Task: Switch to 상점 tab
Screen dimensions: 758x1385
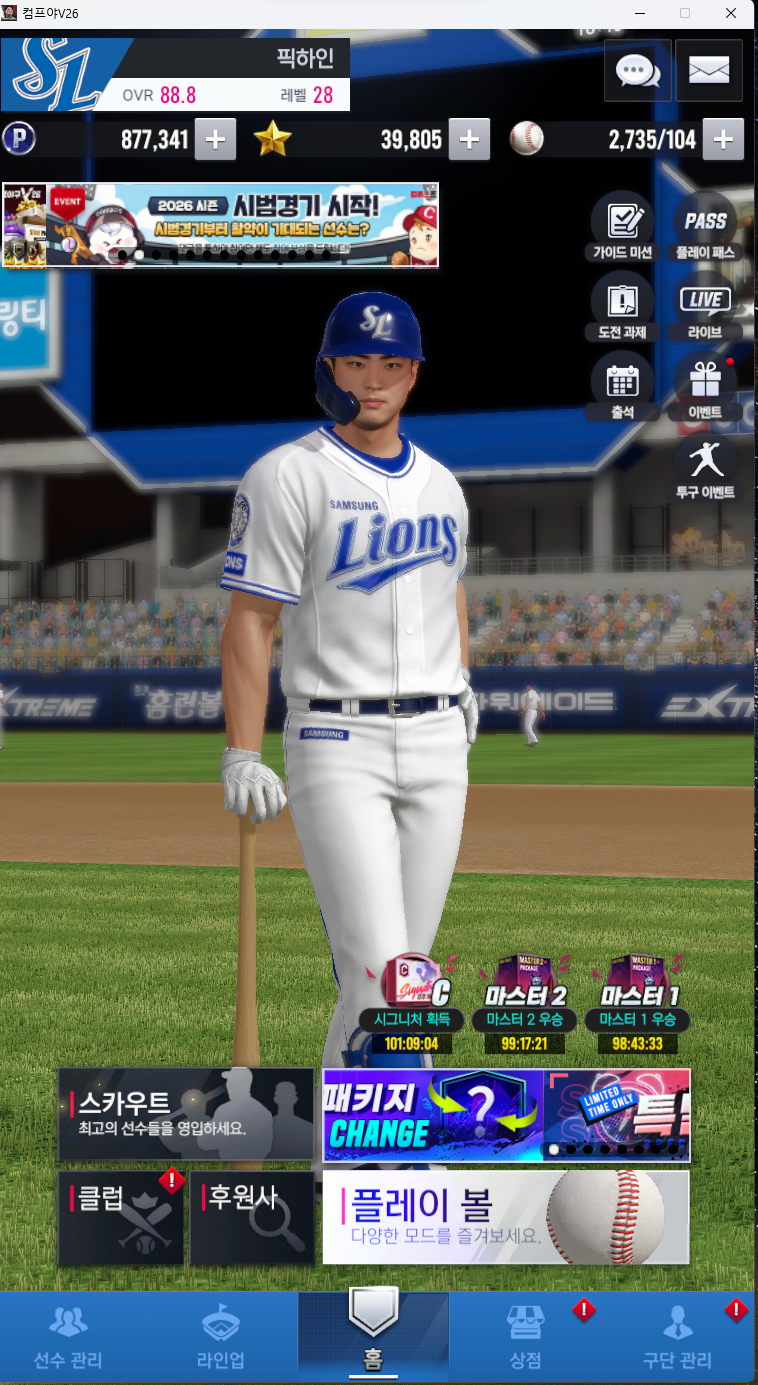Action: [526, 1336]
